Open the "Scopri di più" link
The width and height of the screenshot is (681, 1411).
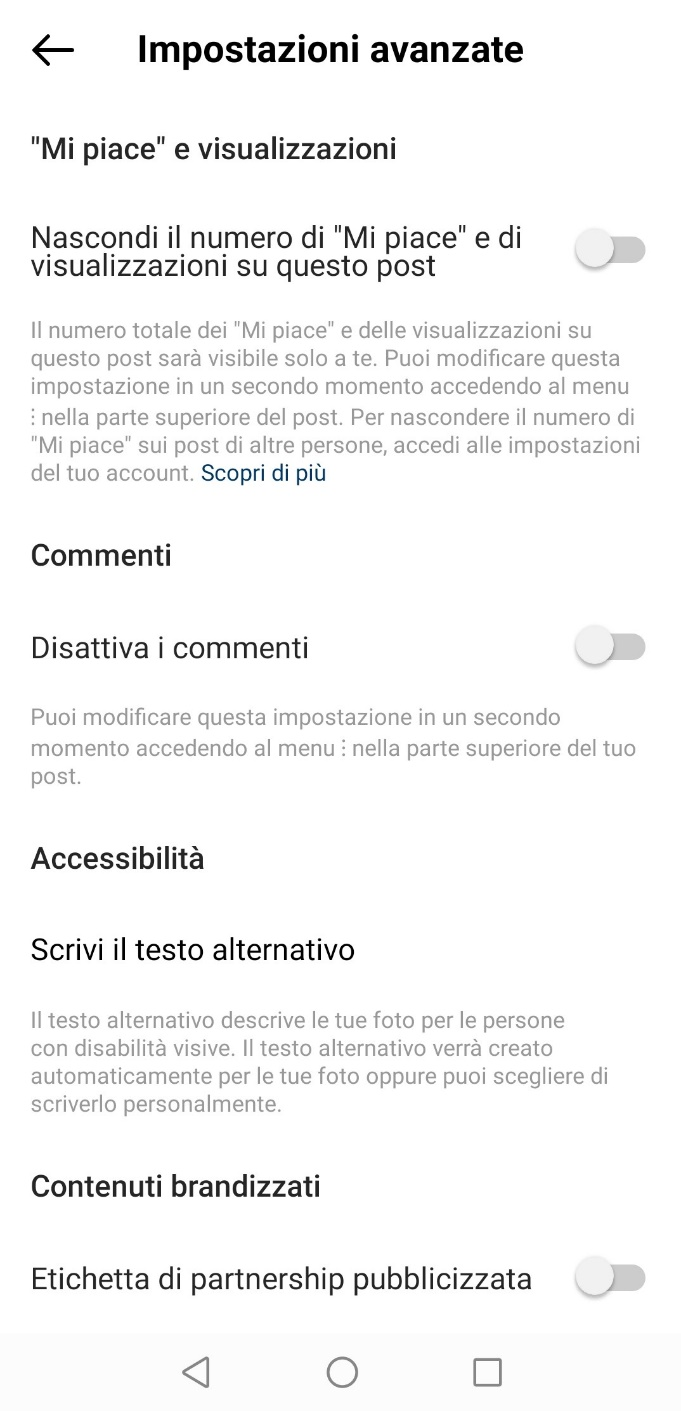point(264,473)
